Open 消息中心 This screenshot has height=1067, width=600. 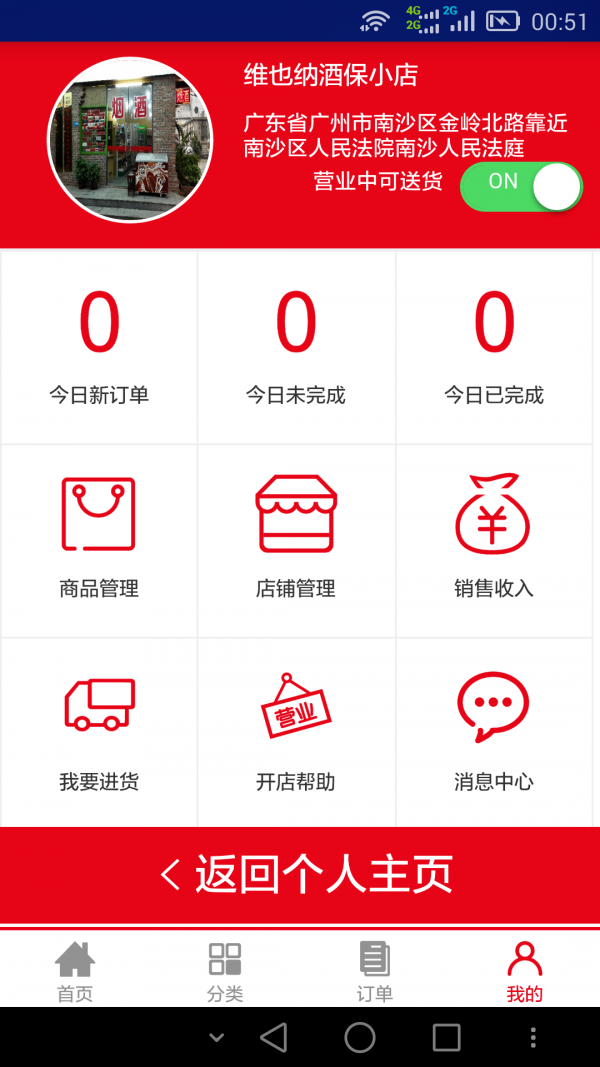click(494, 733)
